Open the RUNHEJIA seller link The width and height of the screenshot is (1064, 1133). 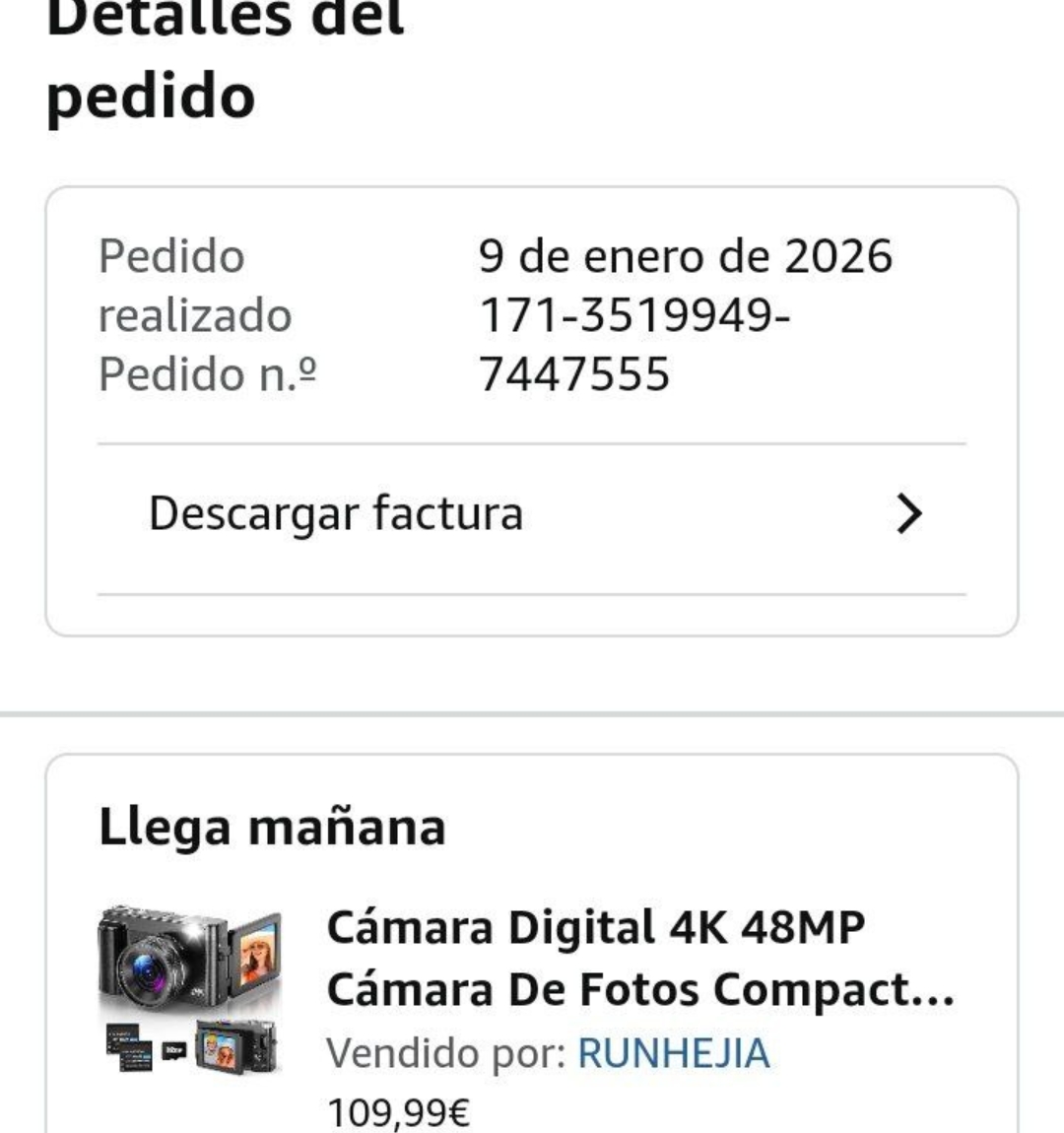point(673,1053)
